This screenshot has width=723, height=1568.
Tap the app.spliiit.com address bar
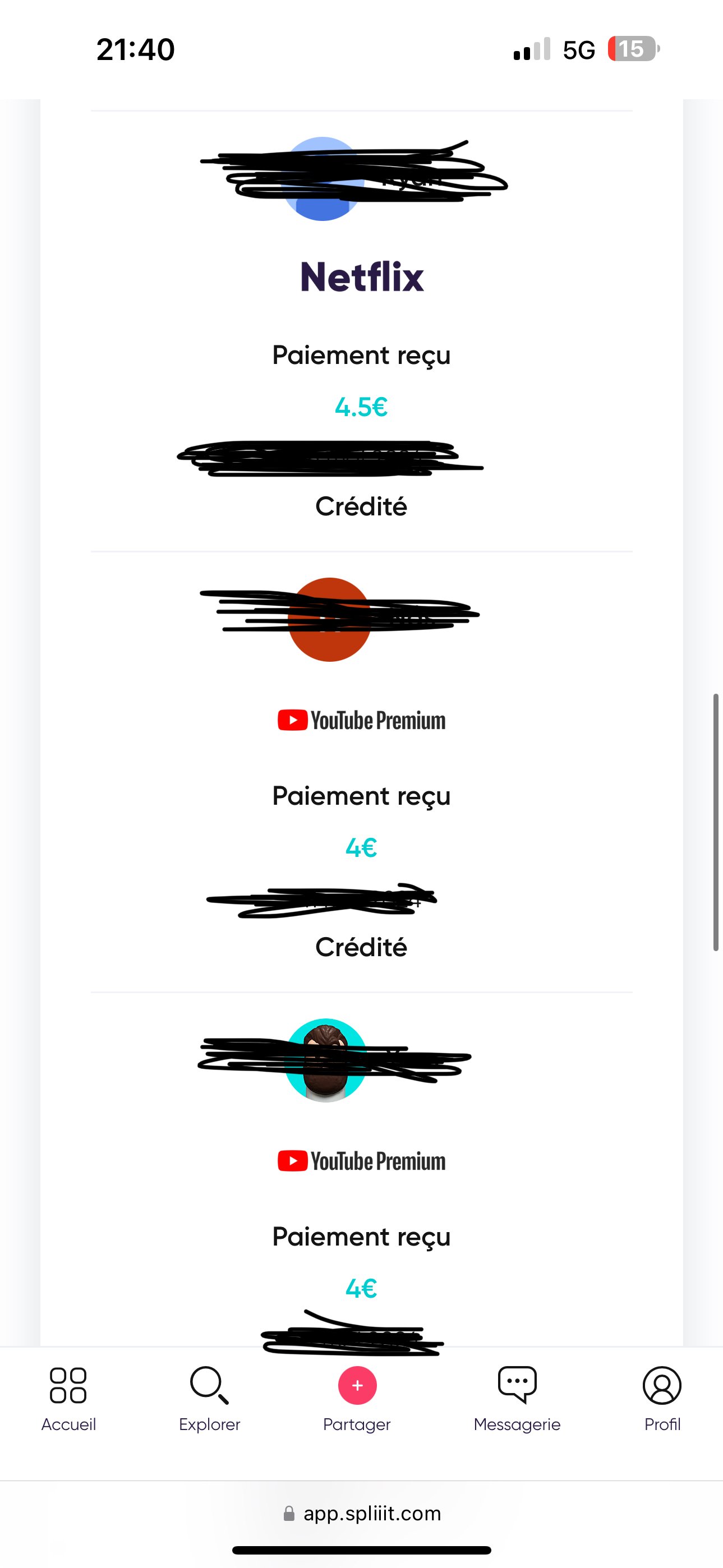362,1513
